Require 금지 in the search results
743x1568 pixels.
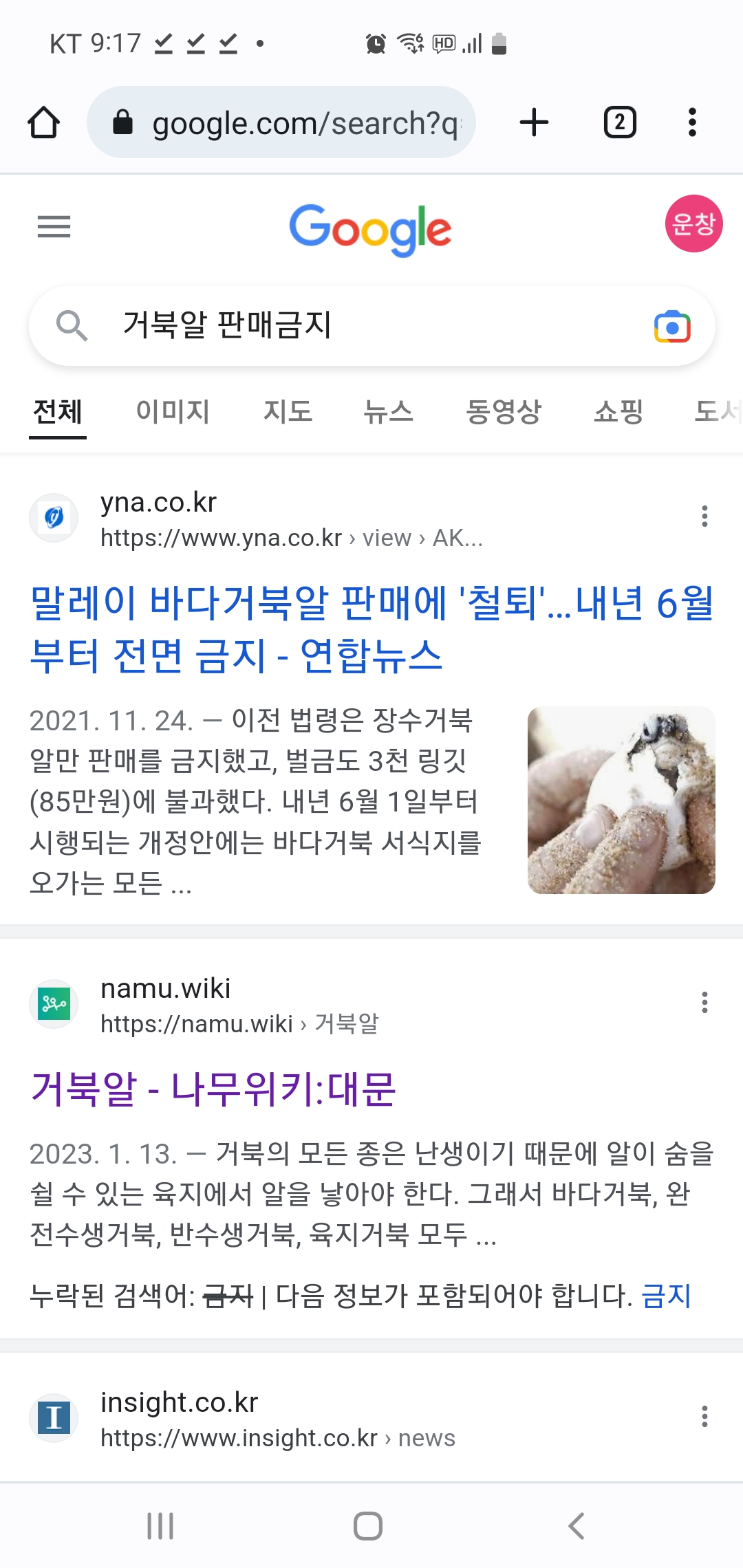pos(665,1296)
